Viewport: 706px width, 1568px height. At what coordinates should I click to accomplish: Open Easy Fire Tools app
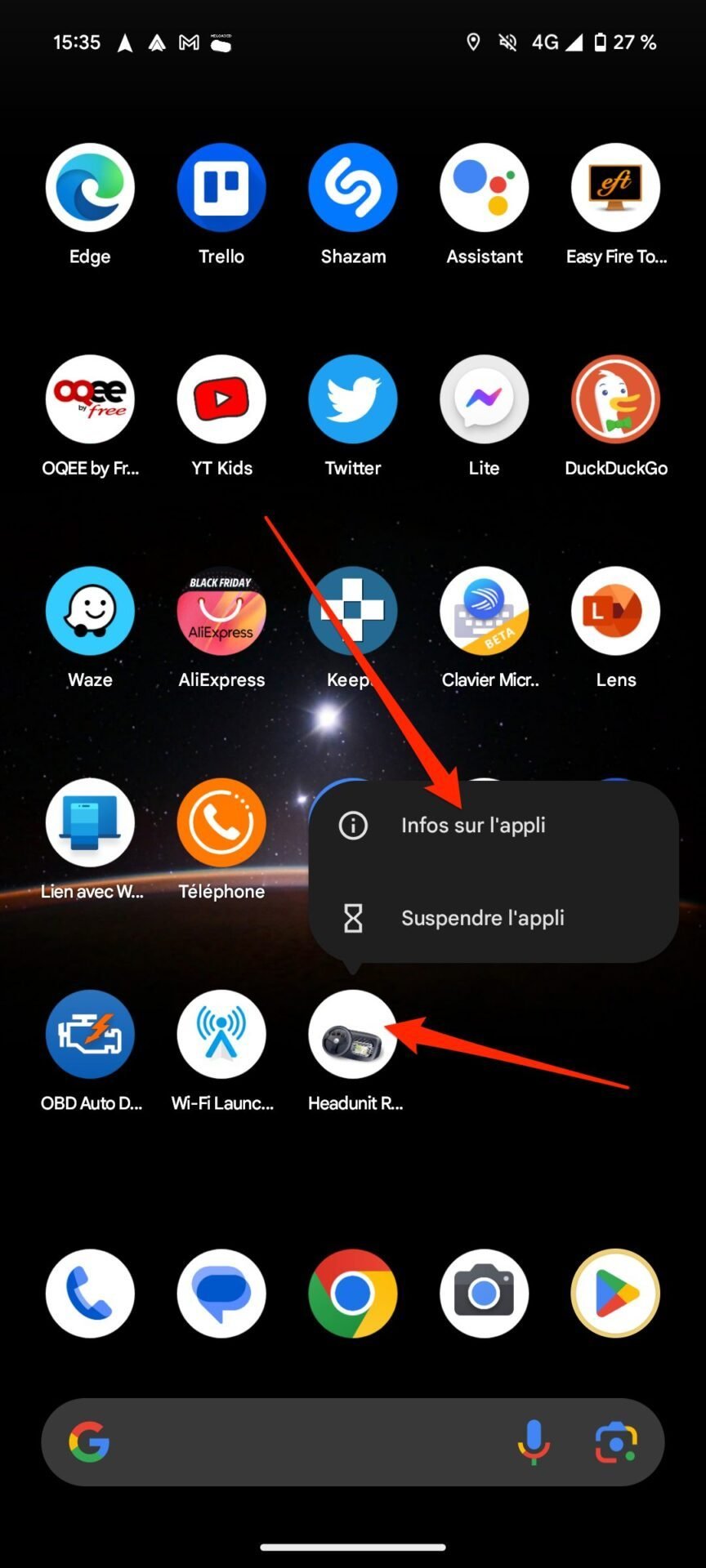616,188
